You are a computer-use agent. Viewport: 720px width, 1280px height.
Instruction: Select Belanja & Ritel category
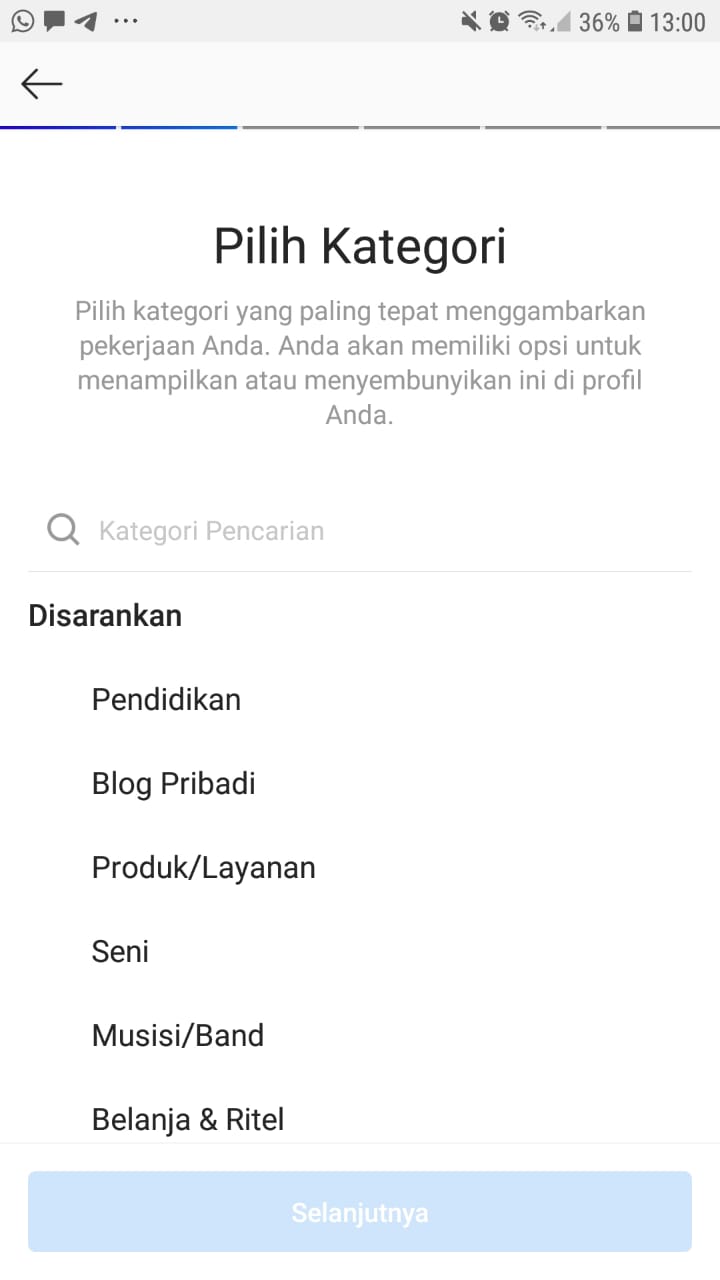tap(187, 1119)
